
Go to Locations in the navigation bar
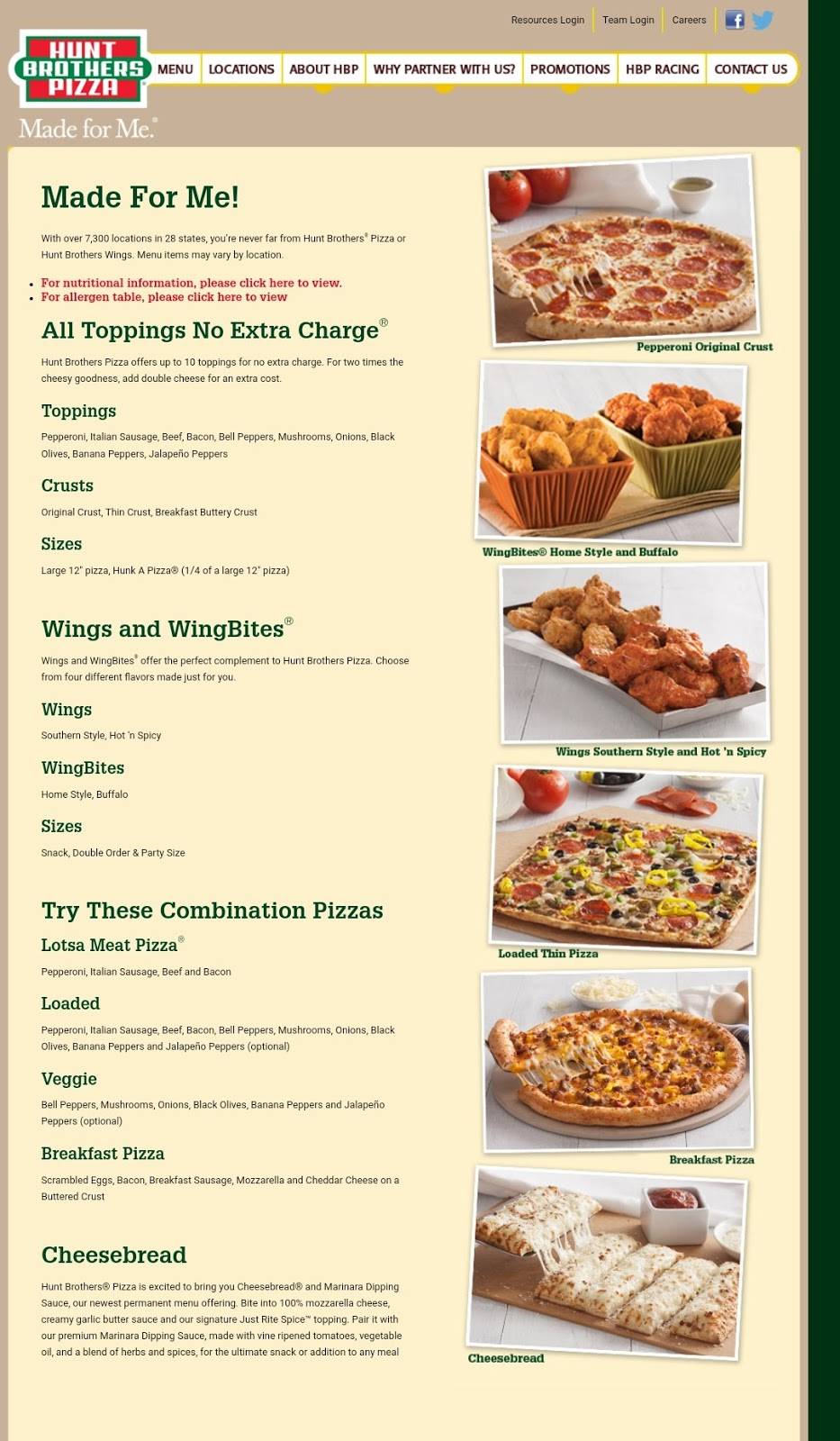pos(241,69)
